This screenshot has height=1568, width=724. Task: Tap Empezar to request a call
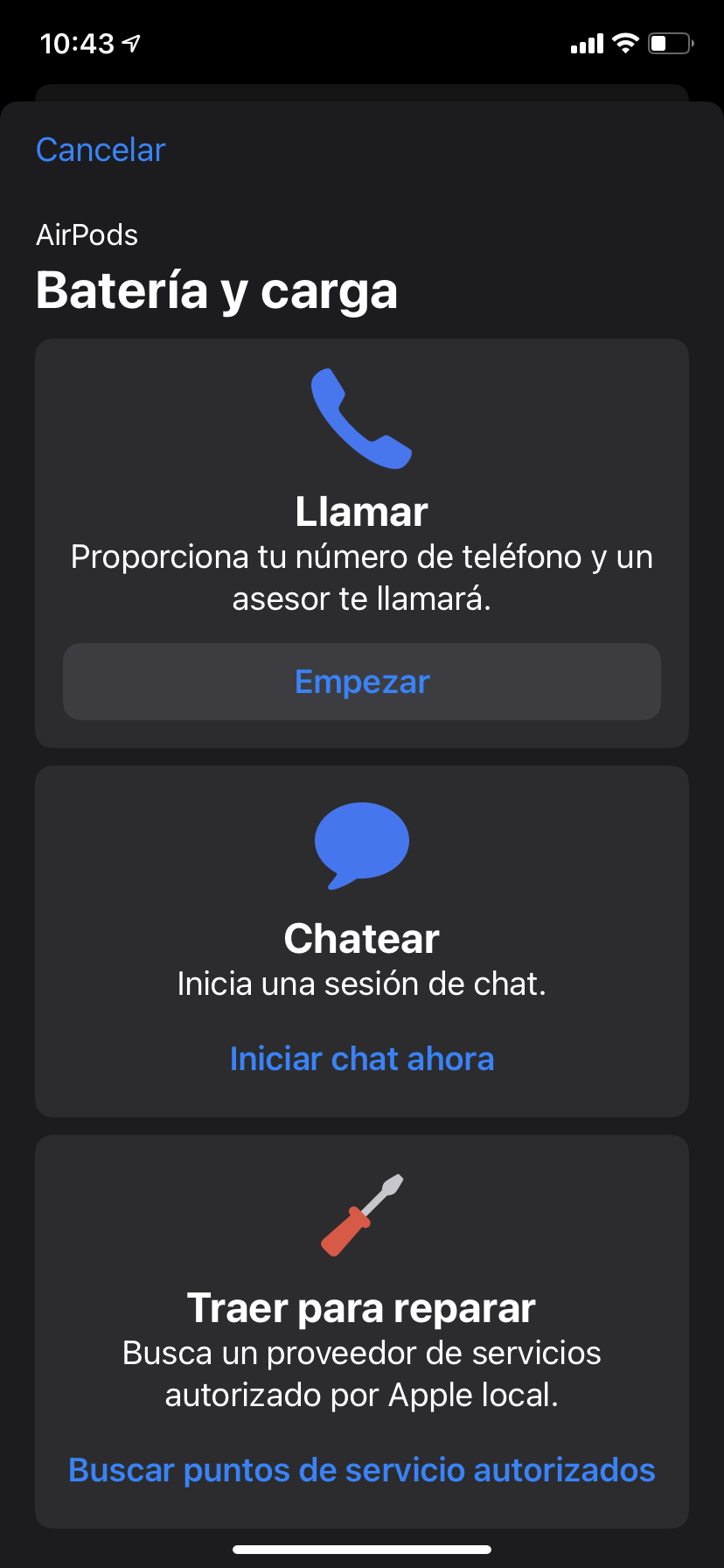coord(362,682)
